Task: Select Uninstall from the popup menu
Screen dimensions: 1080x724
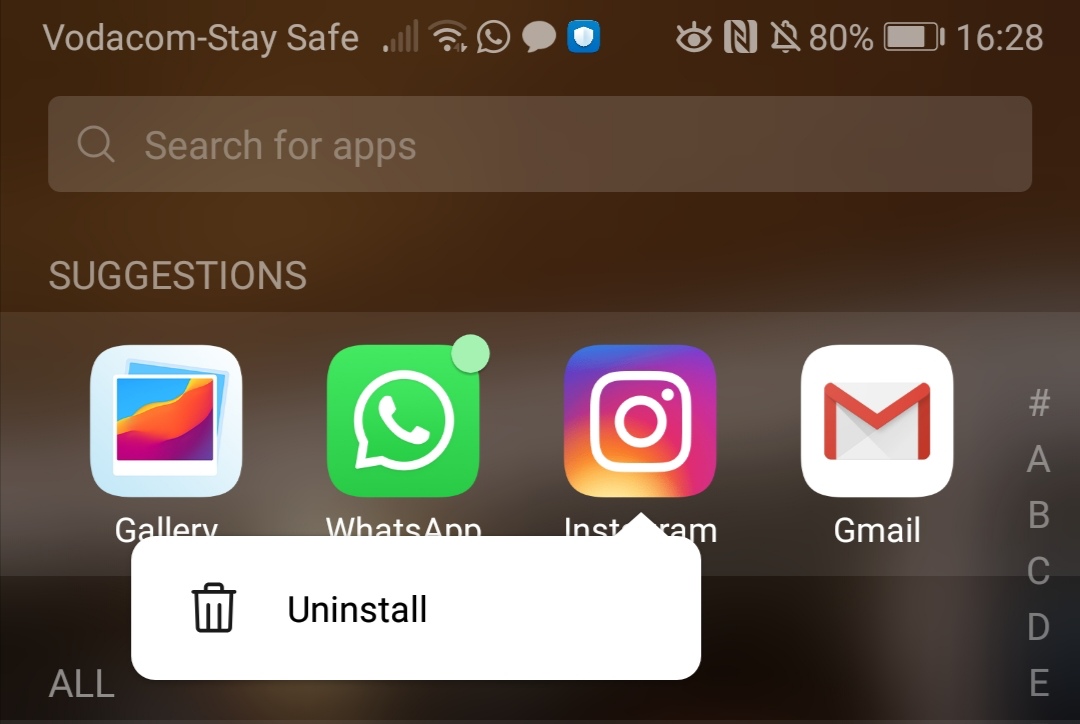Action: point(357,609)
